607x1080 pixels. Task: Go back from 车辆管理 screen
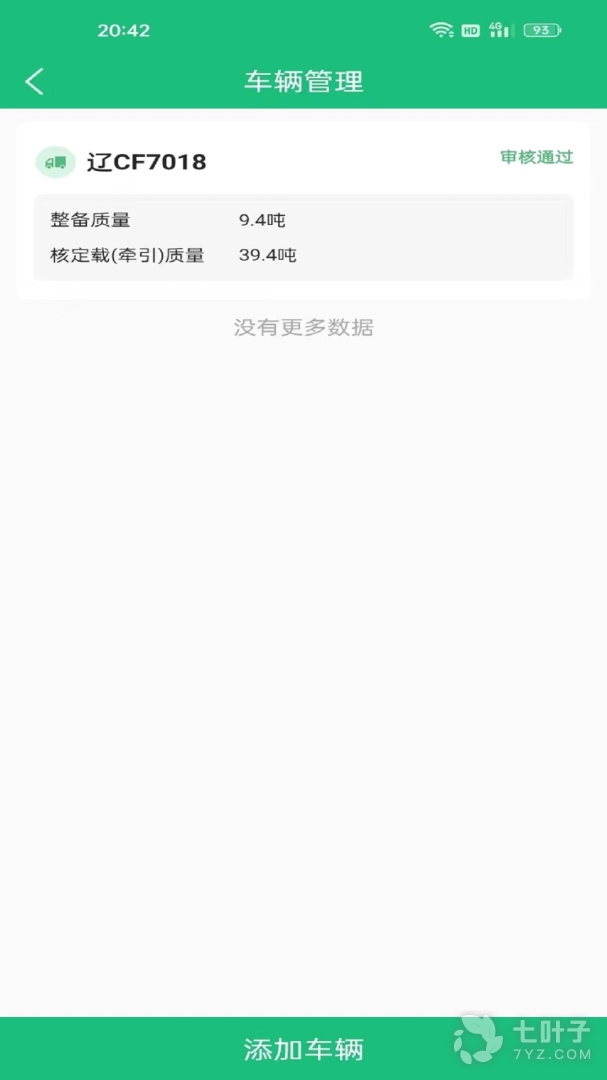(x=35, y=82)
